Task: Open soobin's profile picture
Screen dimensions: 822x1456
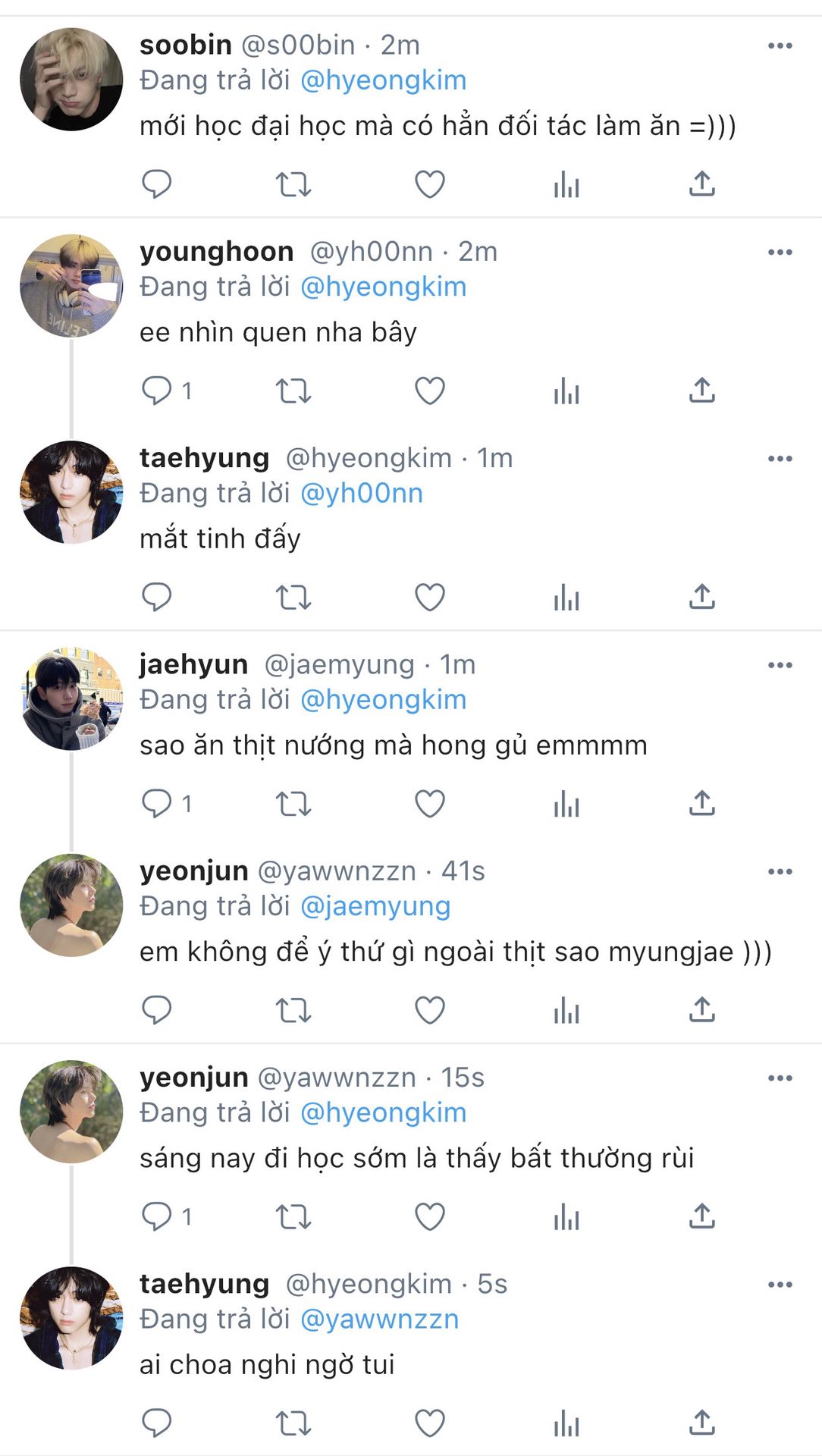Action: click(x=71, y=80)
